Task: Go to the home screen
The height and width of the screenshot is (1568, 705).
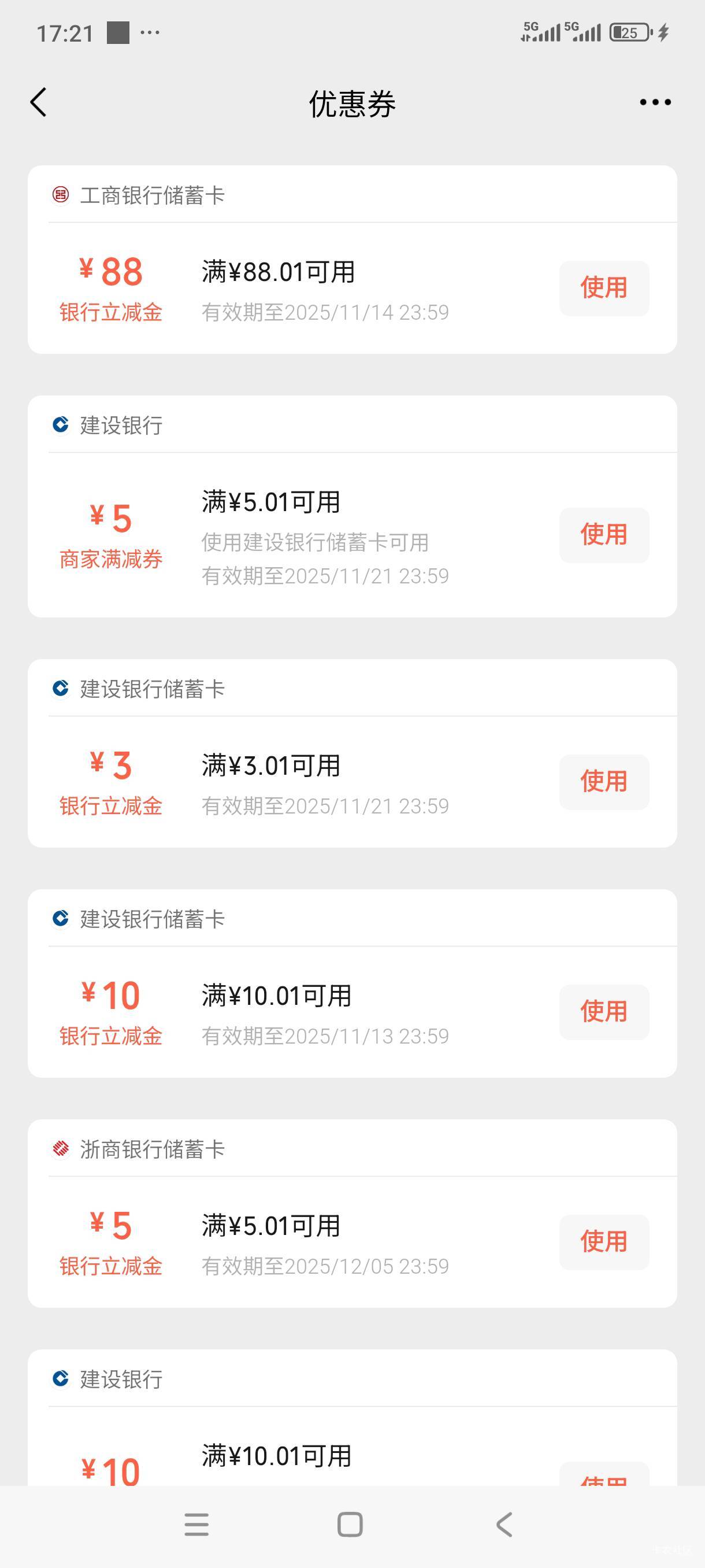Action: (350, 1525)
